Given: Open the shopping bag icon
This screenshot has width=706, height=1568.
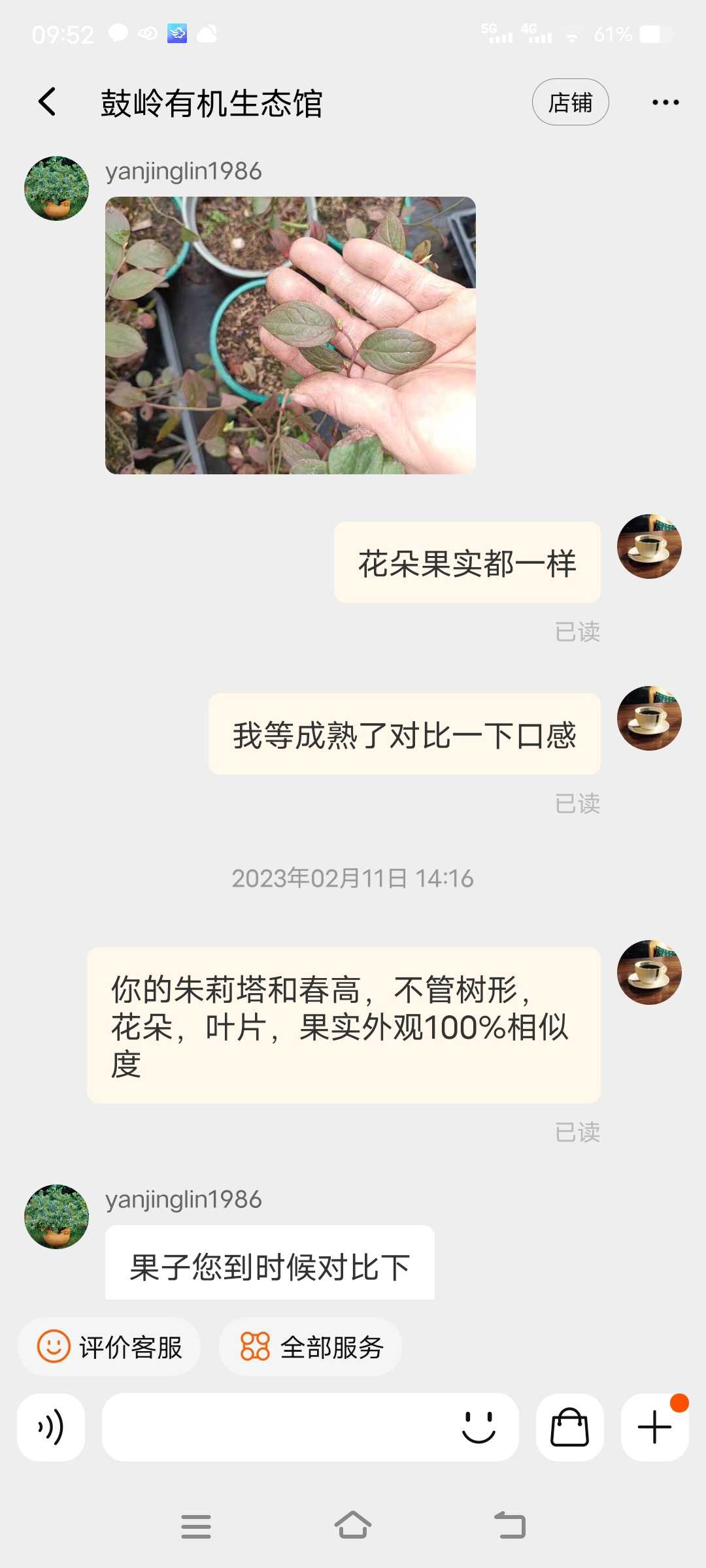Looking at the screenshot, I should coord(569,1427).
